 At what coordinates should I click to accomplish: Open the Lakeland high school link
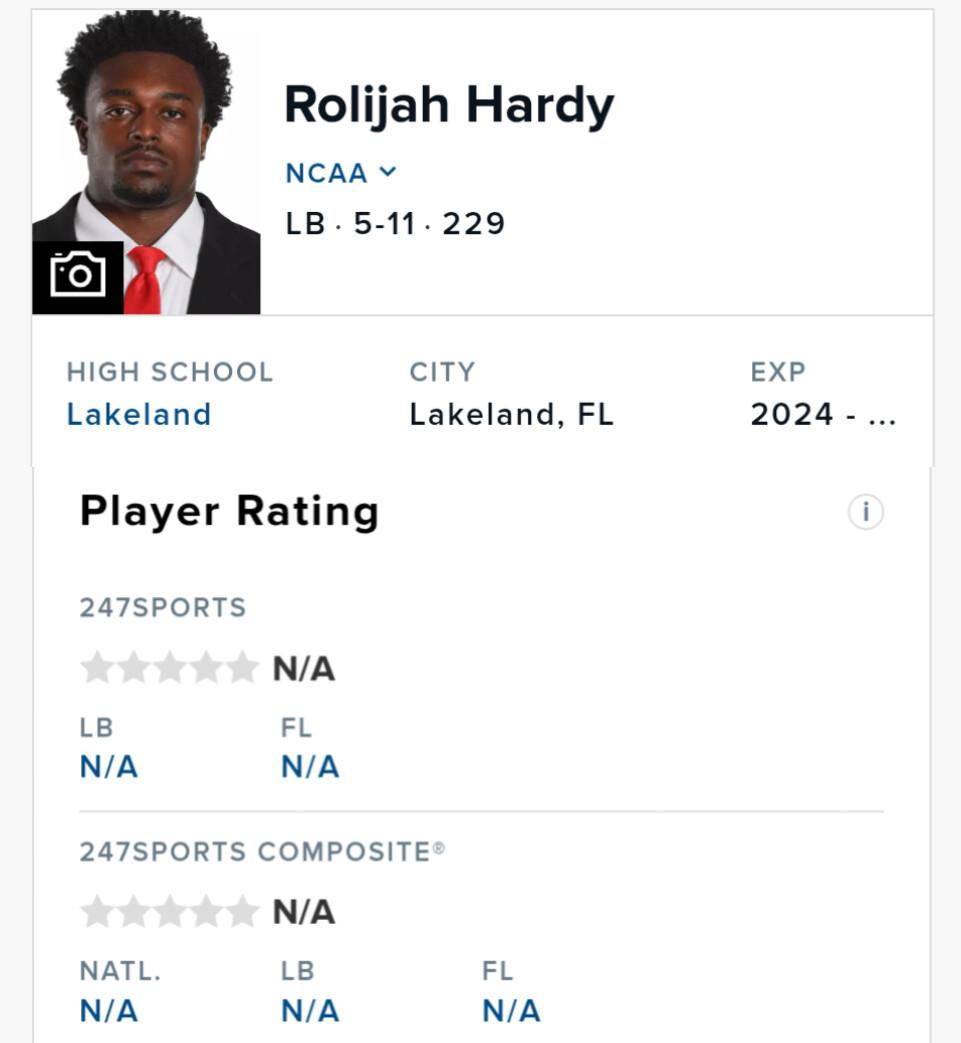click(139, 414)
